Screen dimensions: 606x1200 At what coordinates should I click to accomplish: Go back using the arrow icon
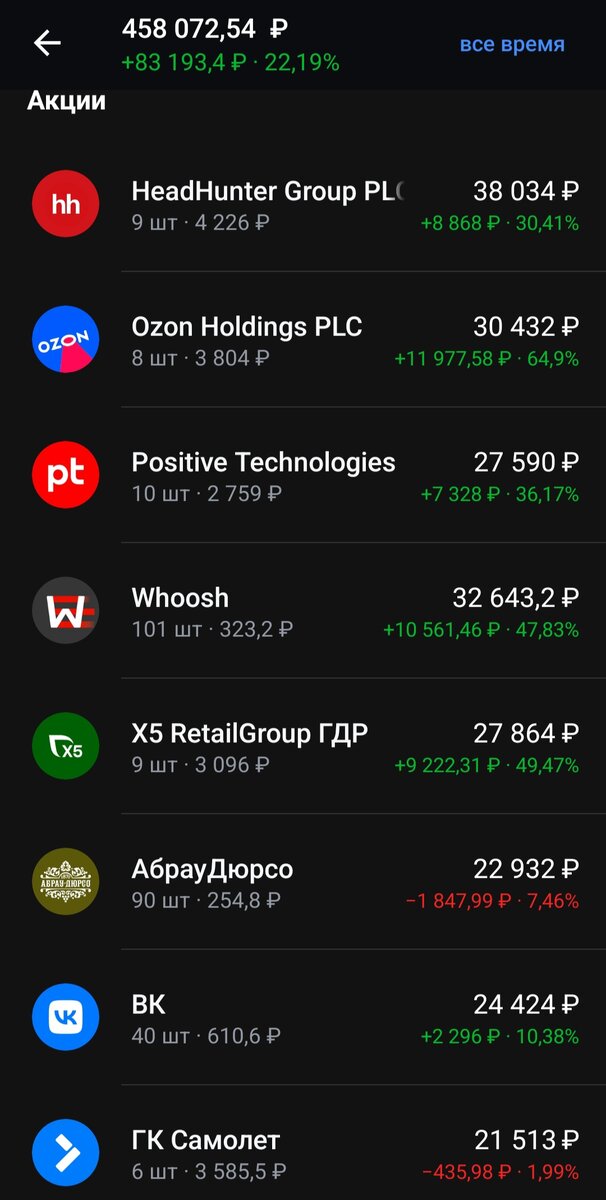tap(47, 43)
